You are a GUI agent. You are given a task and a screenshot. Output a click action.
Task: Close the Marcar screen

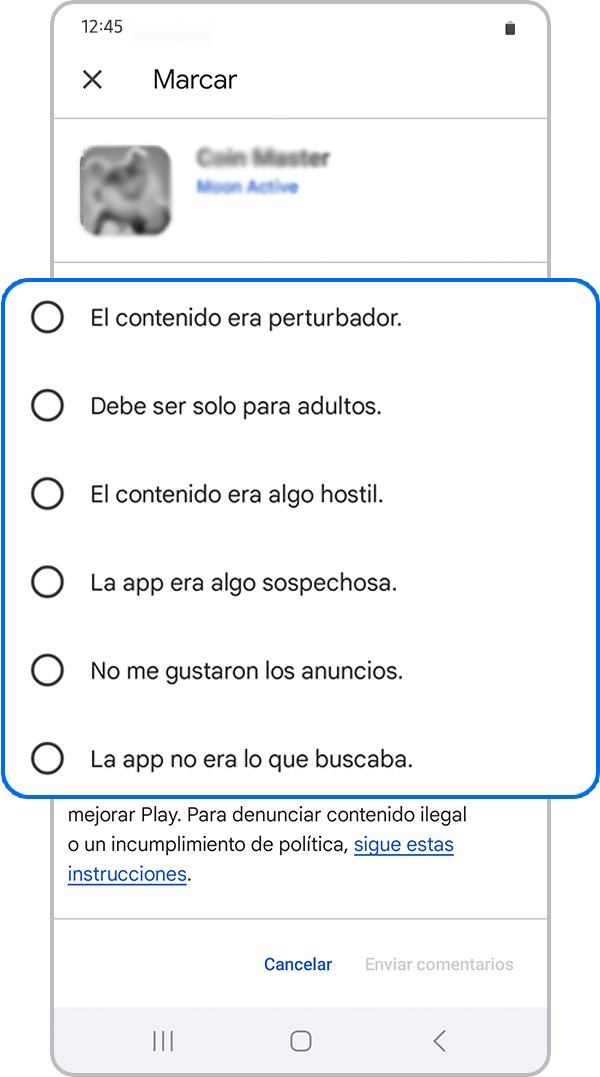pos(92,80)
